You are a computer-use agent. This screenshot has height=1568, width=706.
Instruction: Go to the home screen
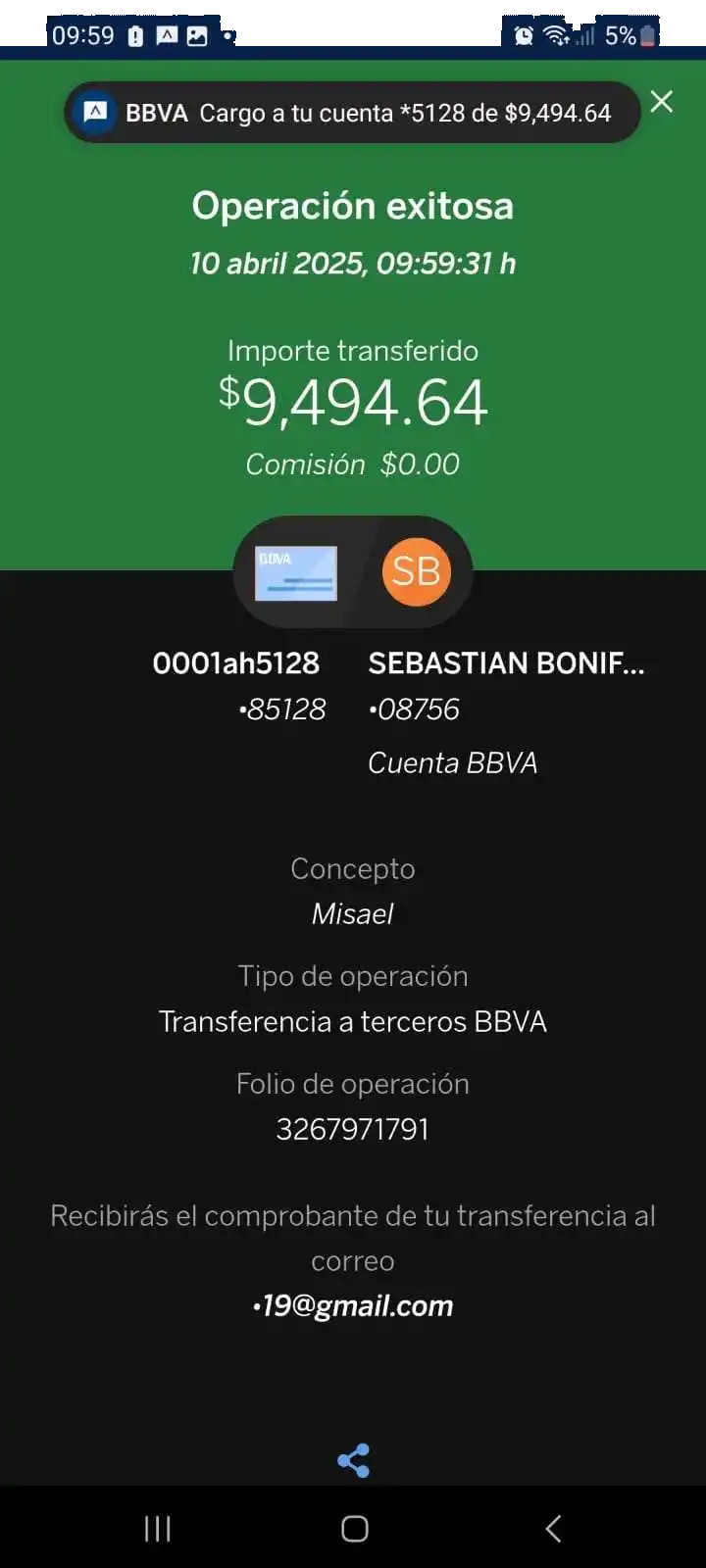tap(354, 1529)
